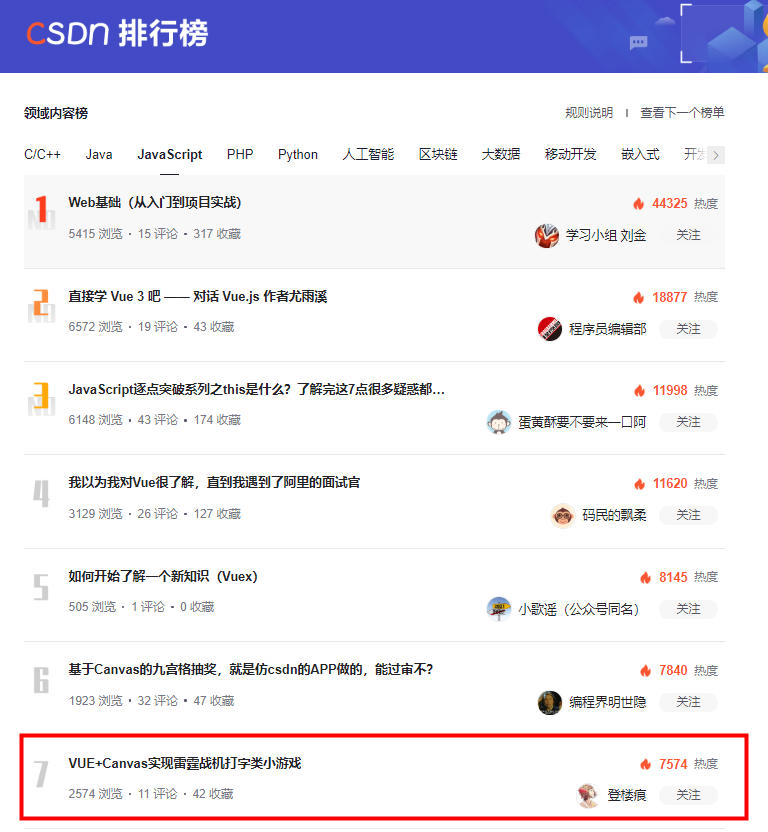Follow author 学习小组 刘金
Image resolution: width=768 pixels, height=832 pixels.
click(688, 235)
